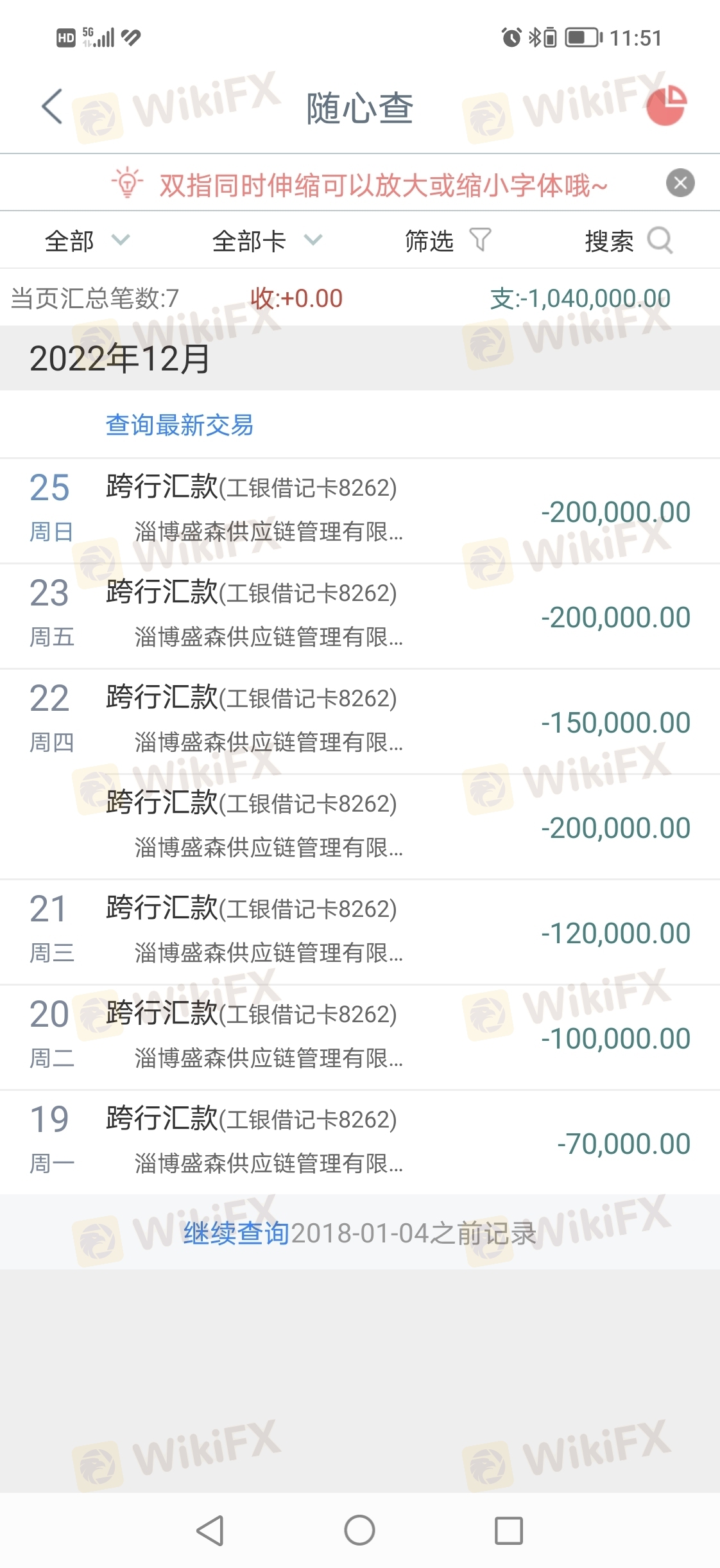
Task: Open the 20th Tuesday -100,000.00 transfer
Action: tap(360, 1038)
